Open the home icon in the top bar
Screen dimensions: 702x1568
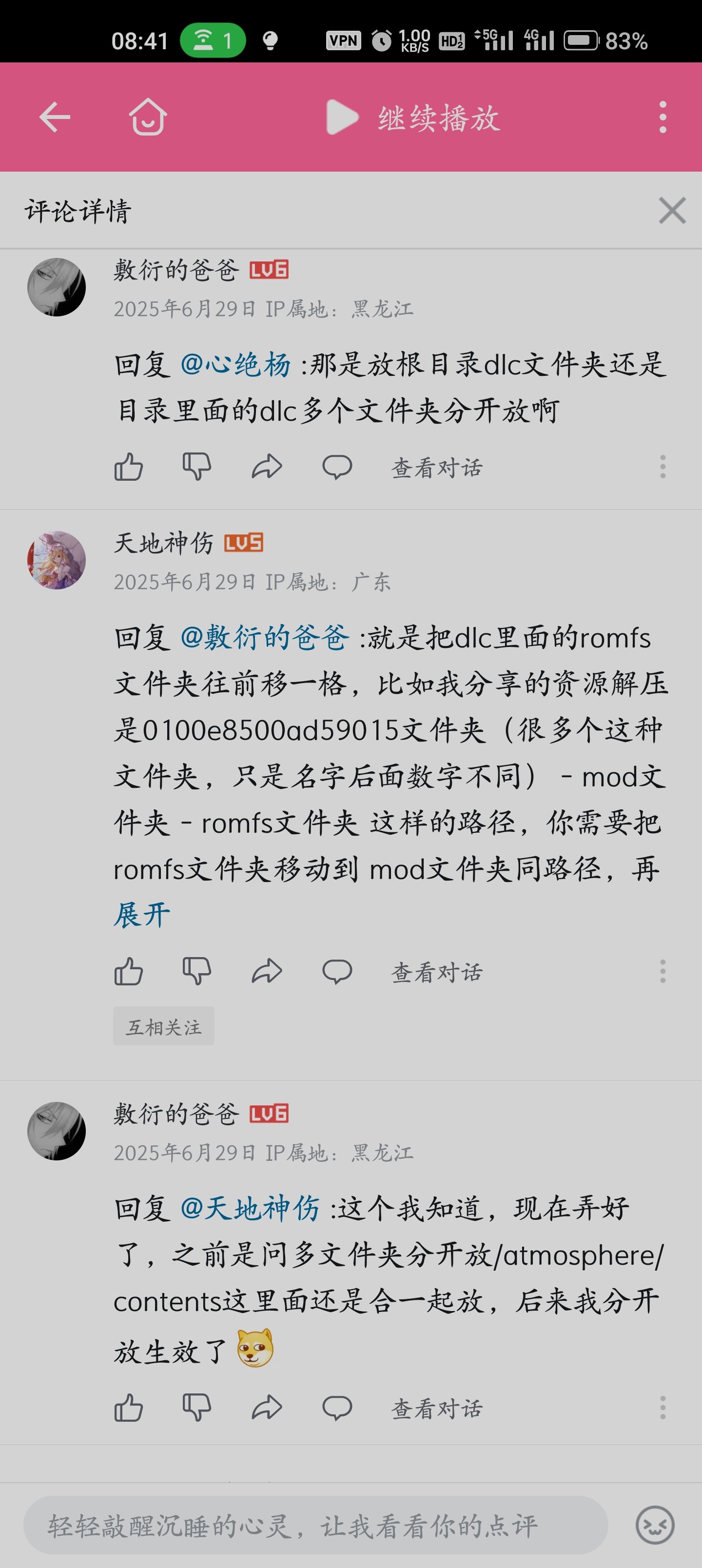148,117
